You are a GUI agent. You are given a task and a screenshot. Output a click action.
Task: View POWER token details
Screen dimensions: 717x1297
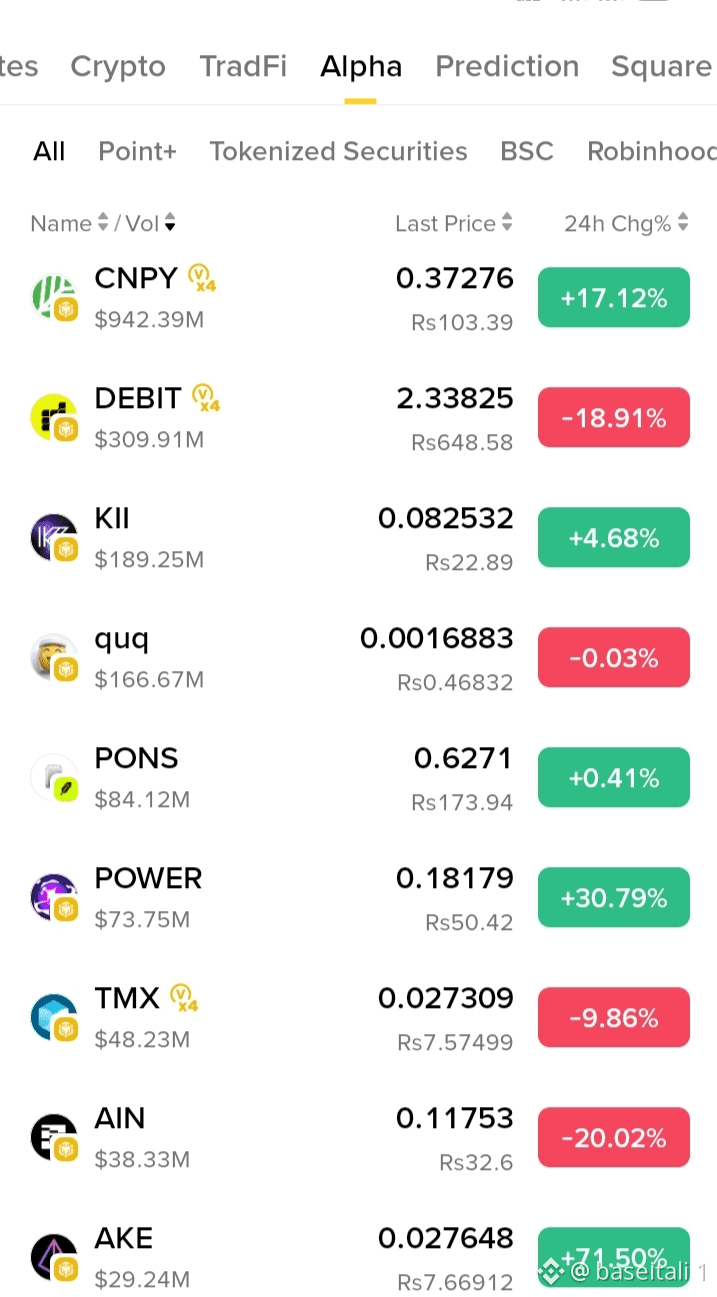tap(358, 897)
